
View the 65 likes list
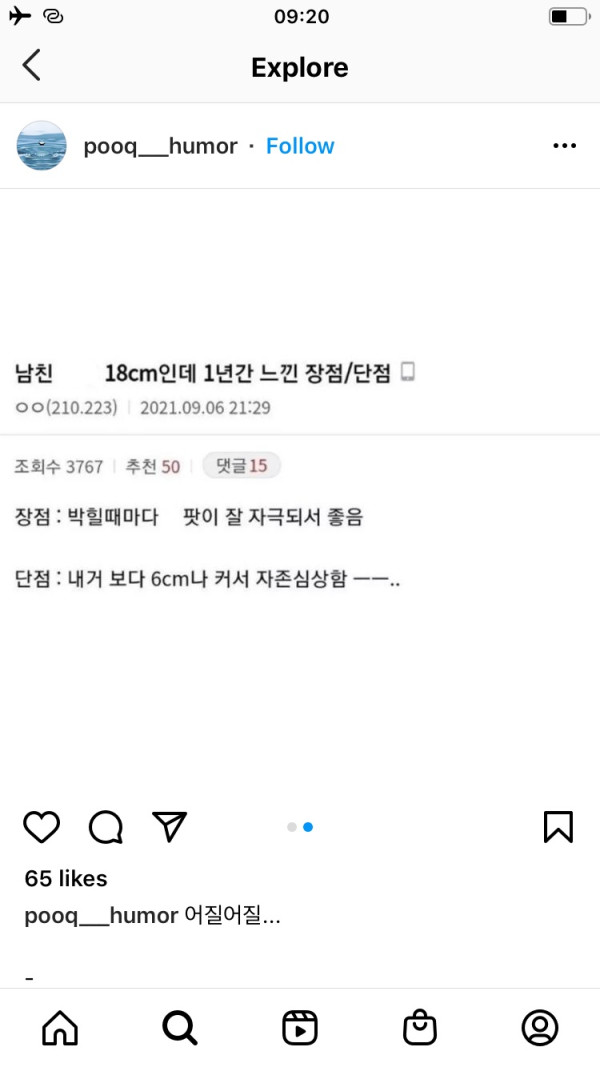[x=66, y=878]
